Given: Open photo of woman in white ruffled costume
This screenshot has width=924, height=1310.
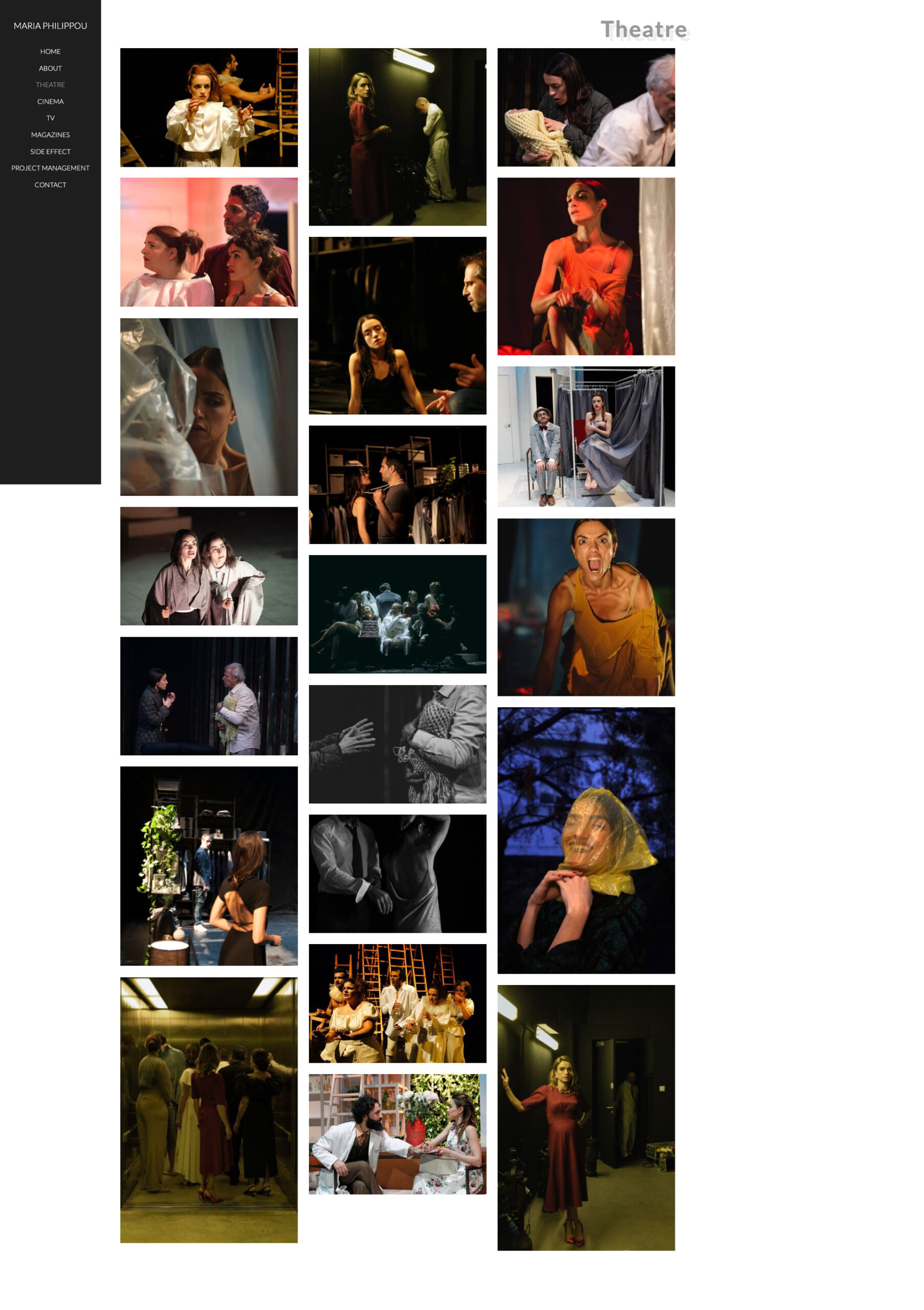Looking at the screenshot, I should (209, 107).
